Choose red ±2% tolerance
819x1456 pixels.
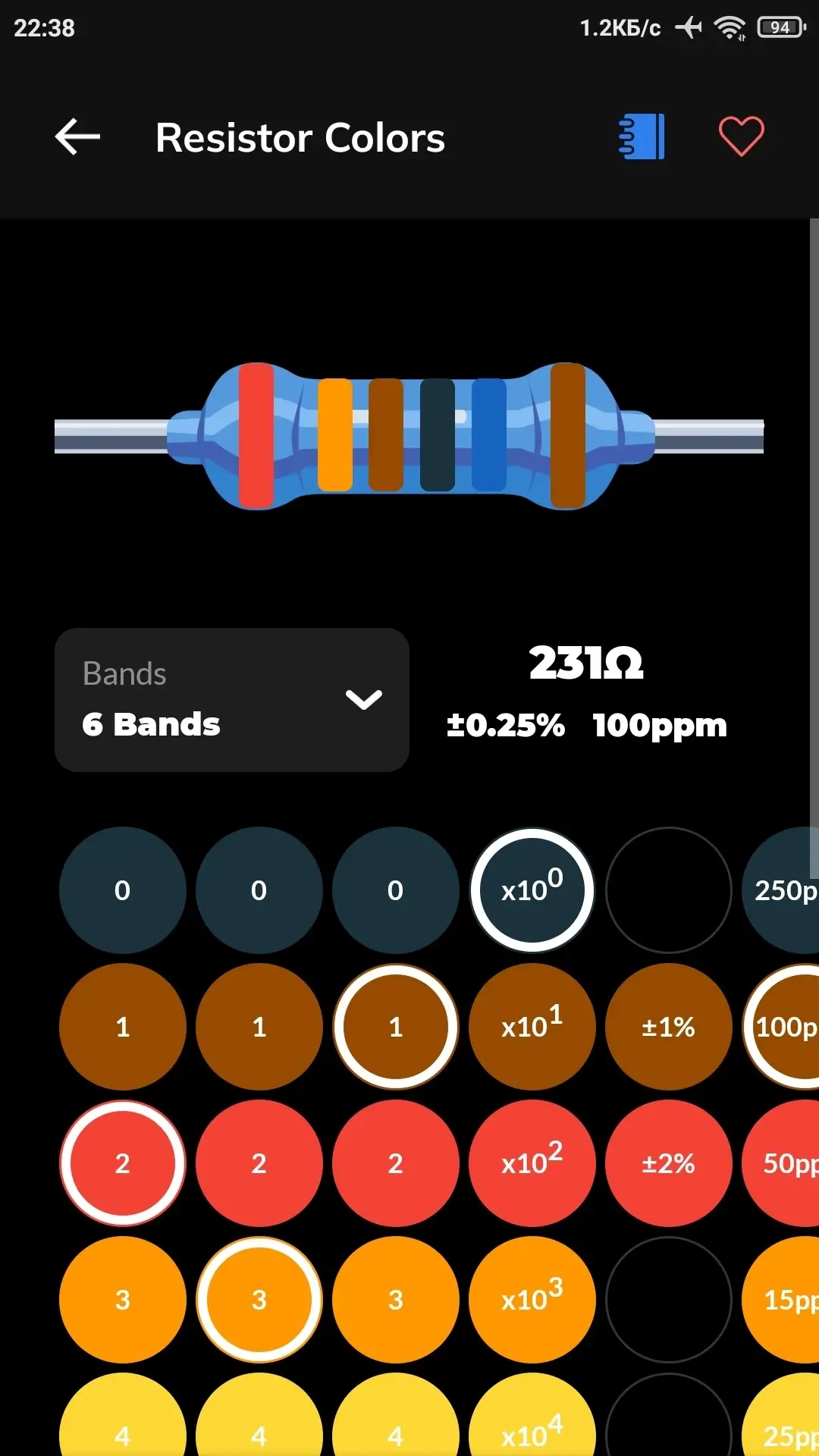668,1163
